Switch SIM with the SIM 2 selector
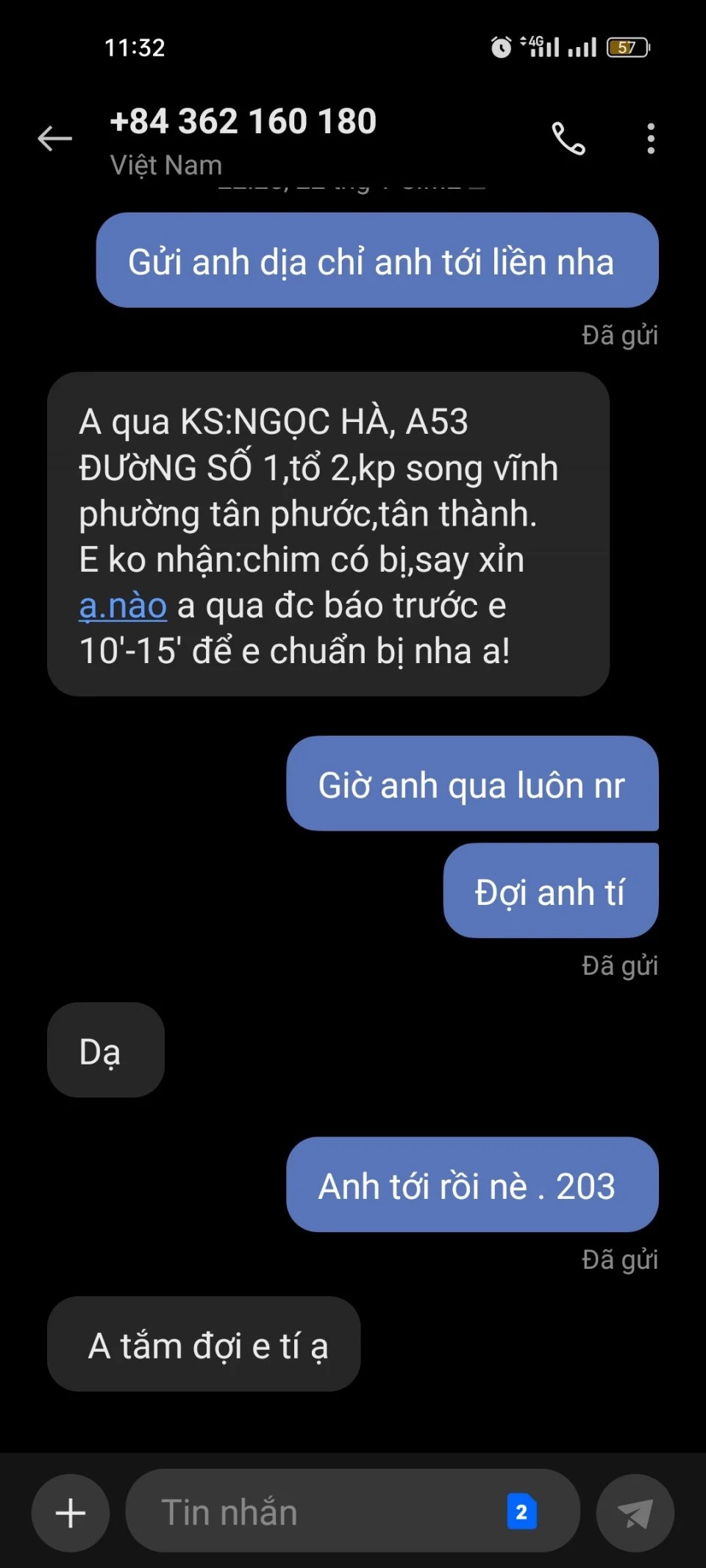This screenshot has height=1568, width=706. (521, 1512)
